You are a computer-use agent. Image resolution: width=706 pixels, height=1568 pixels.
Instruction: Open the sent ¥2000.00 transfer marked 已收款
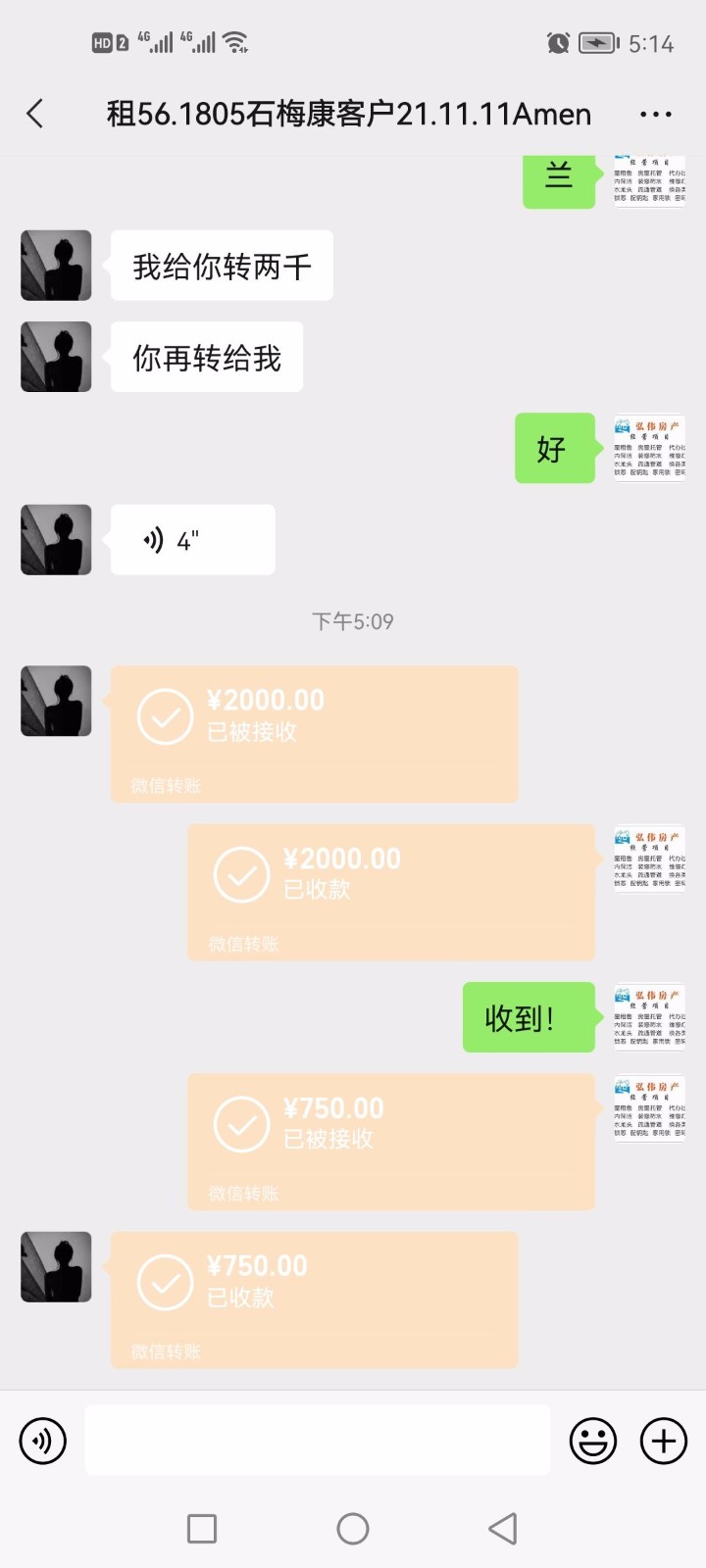coord(390,892)
